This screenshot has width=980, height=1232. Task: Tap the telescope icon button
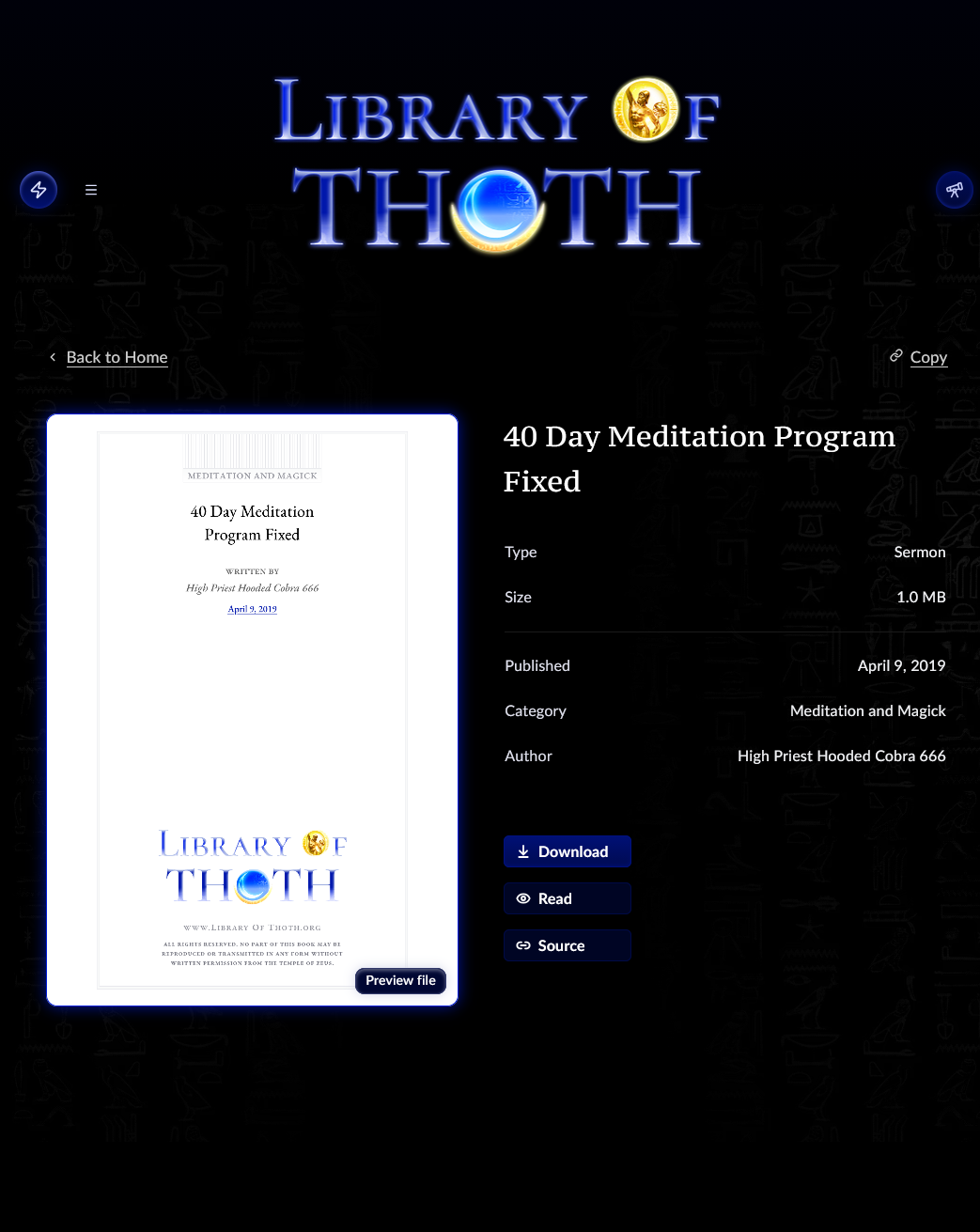tap(954, 190)
